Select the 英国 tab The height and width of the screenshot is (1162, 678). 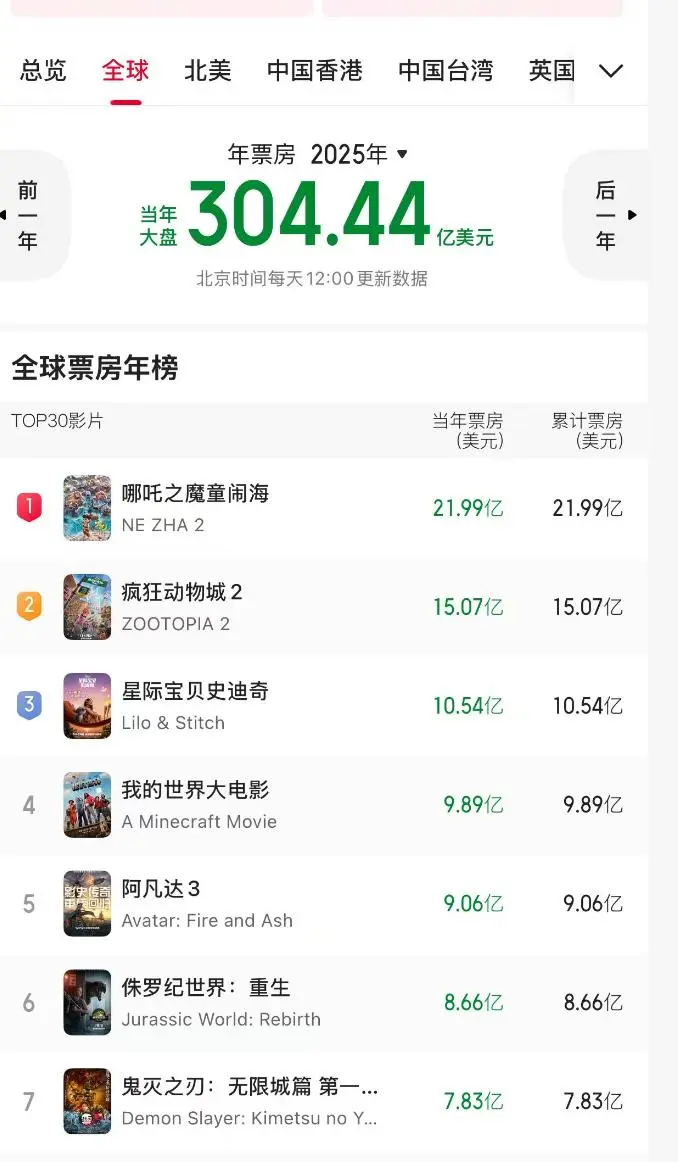551,71
